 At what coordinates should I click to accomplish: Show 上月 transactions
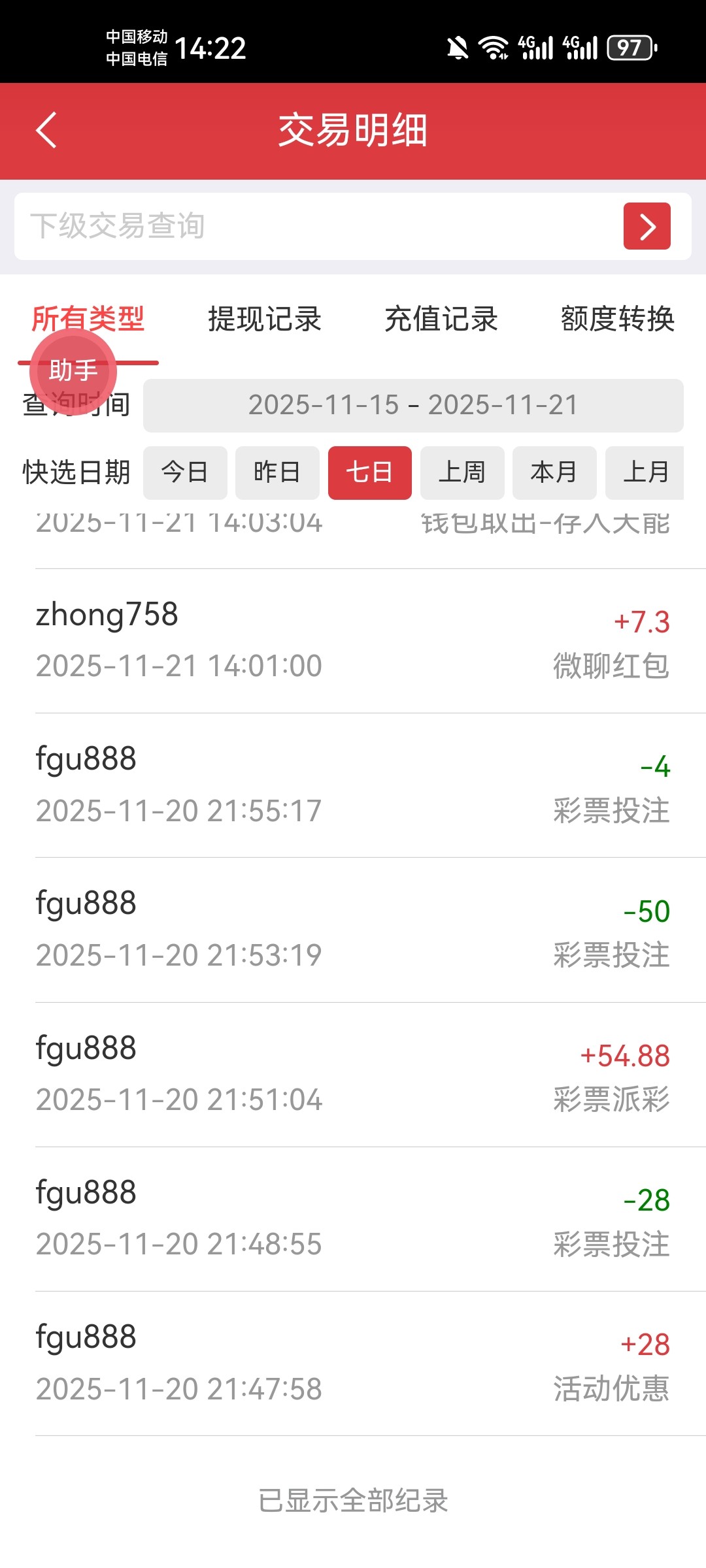point(645,472)
